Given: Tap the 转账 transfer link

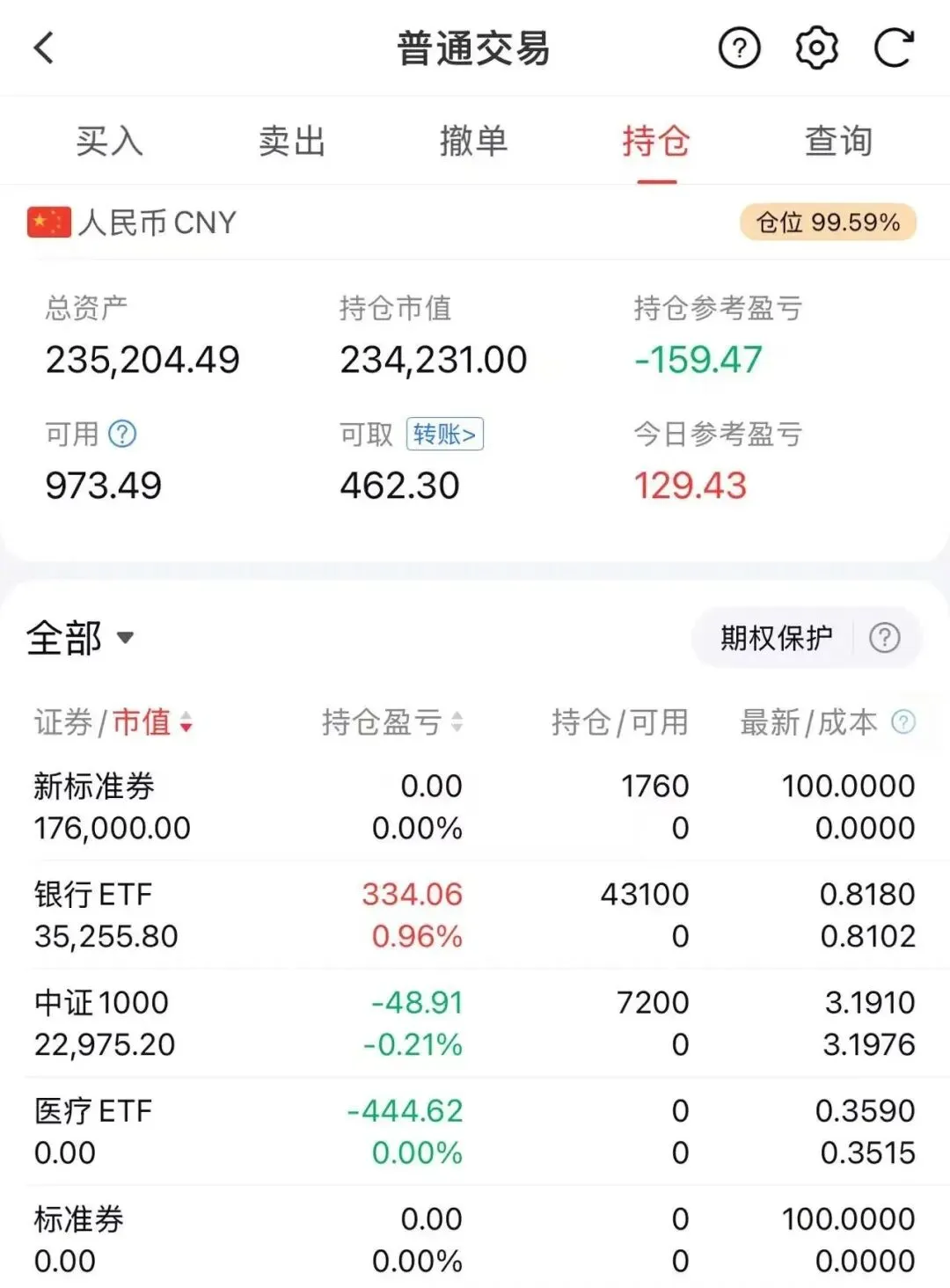Looking at the screenshot, I should click(x=444, y=434).
